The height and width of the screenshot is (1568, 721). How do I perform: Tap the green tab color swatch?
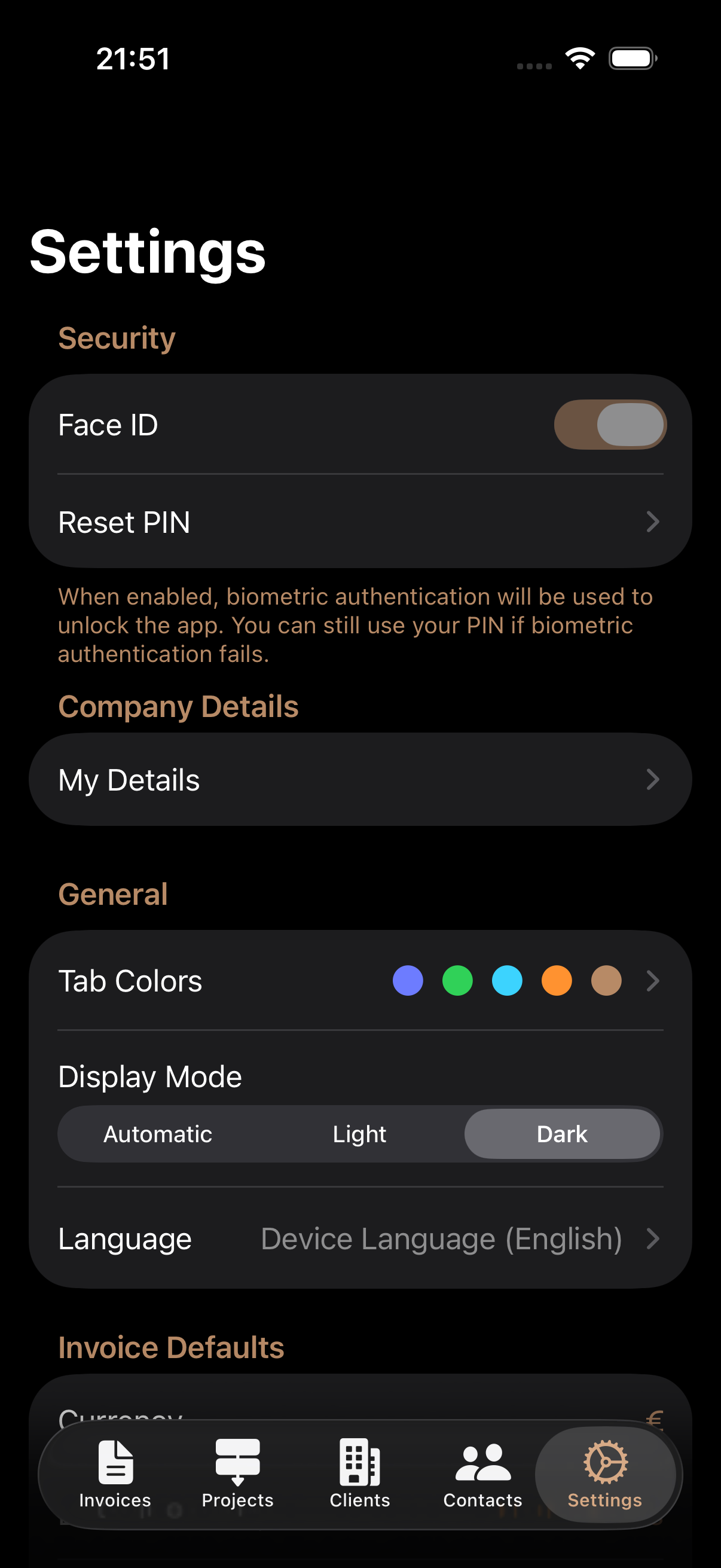coord(457,981)
